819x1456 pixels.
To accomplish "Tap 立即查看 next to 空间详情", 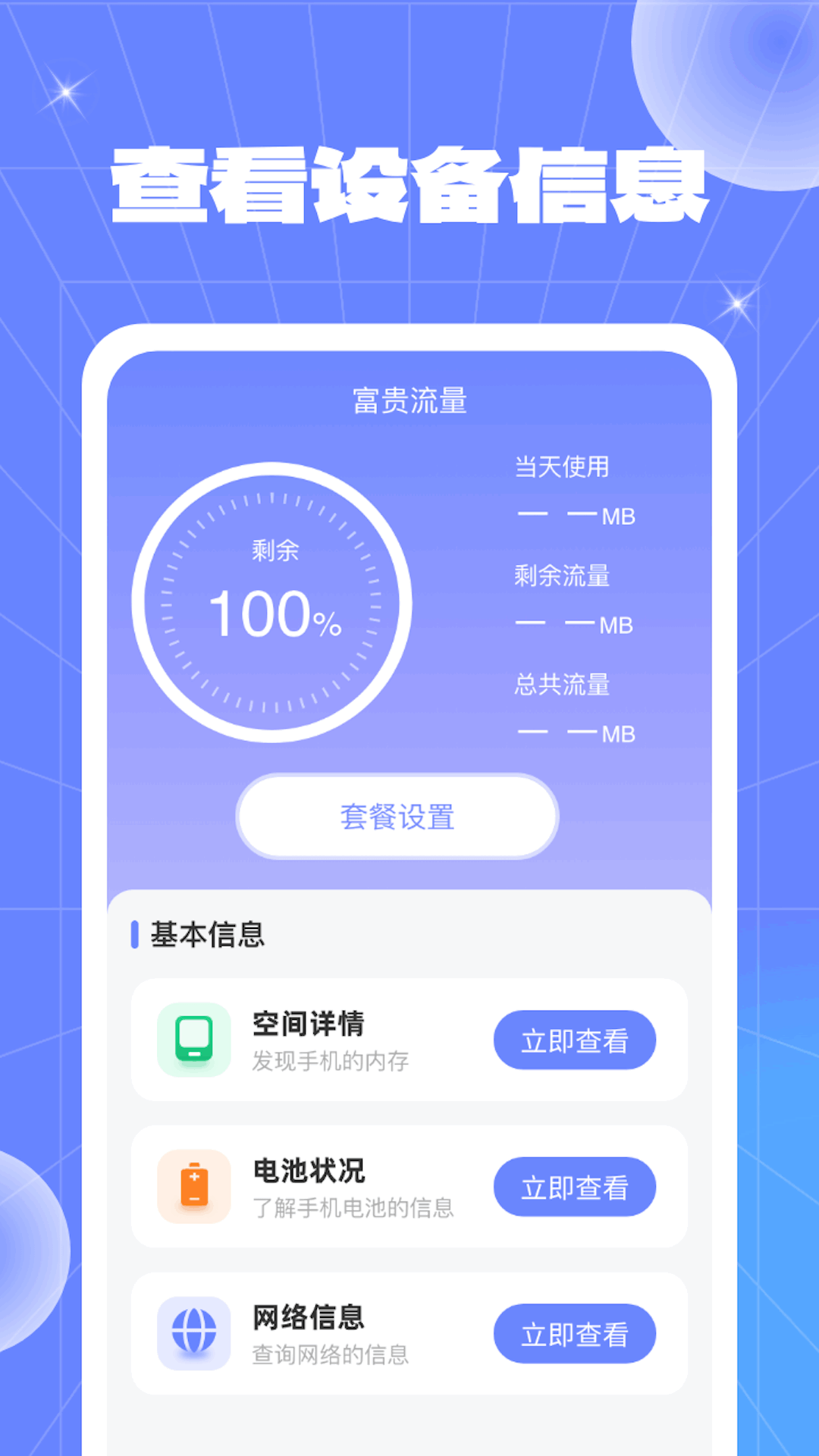I will pyautogui.click(x=575, y=1040).
